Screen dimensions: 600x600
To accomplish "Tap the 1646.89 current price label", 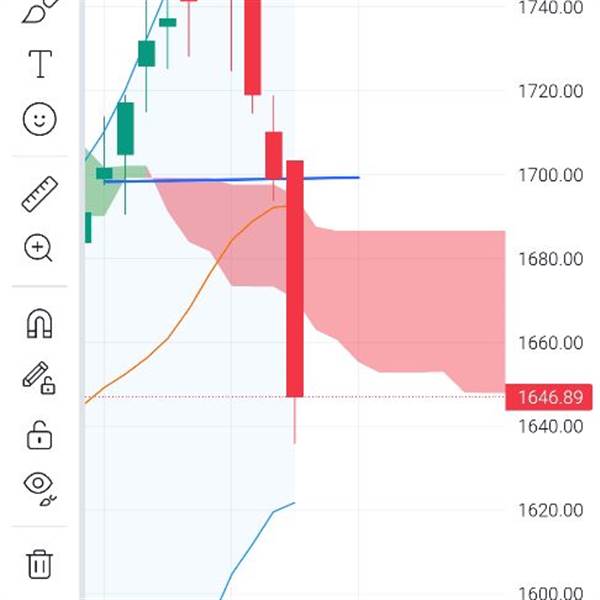I will (549, 397).
